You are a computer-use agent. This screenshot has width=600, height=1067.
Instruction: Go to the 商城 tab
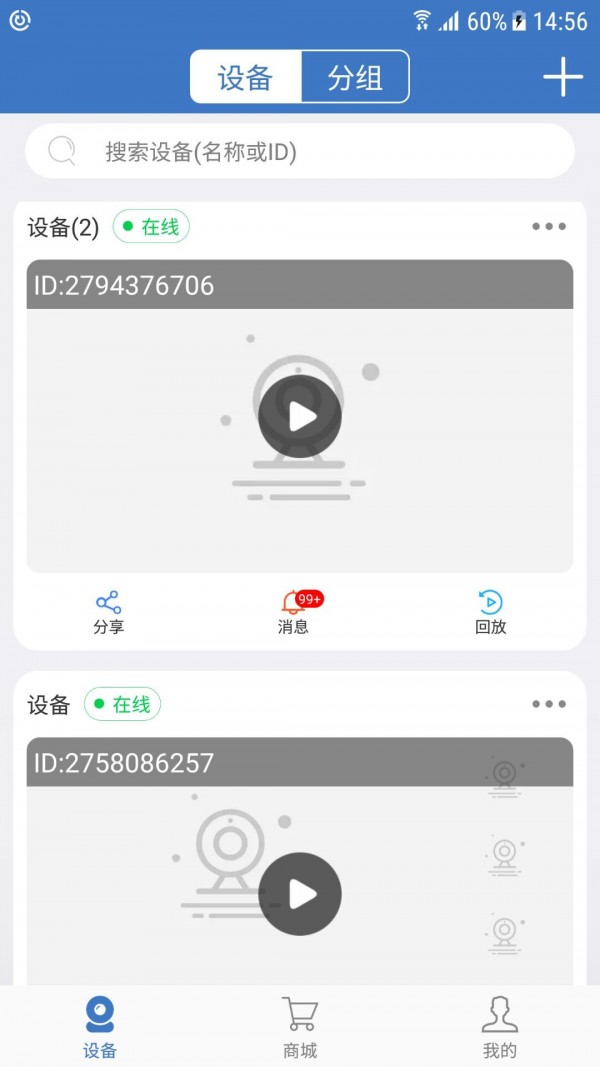point(300,1027)
